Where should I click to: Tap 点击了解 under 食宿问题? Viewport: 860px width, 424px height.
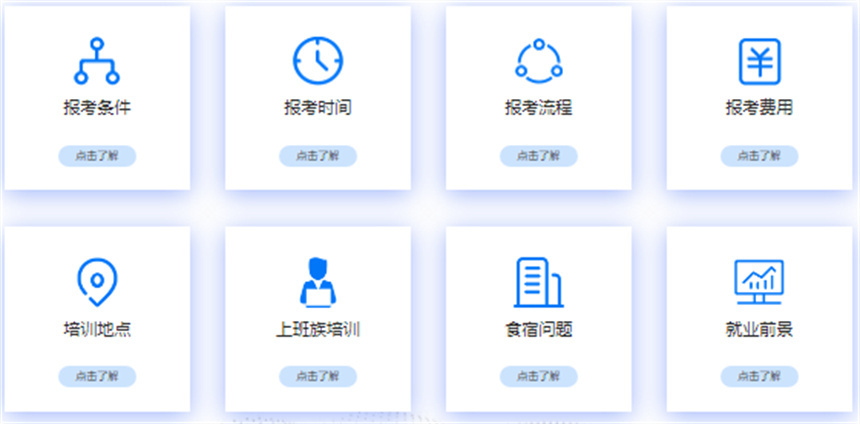click(x=538, y=377)
